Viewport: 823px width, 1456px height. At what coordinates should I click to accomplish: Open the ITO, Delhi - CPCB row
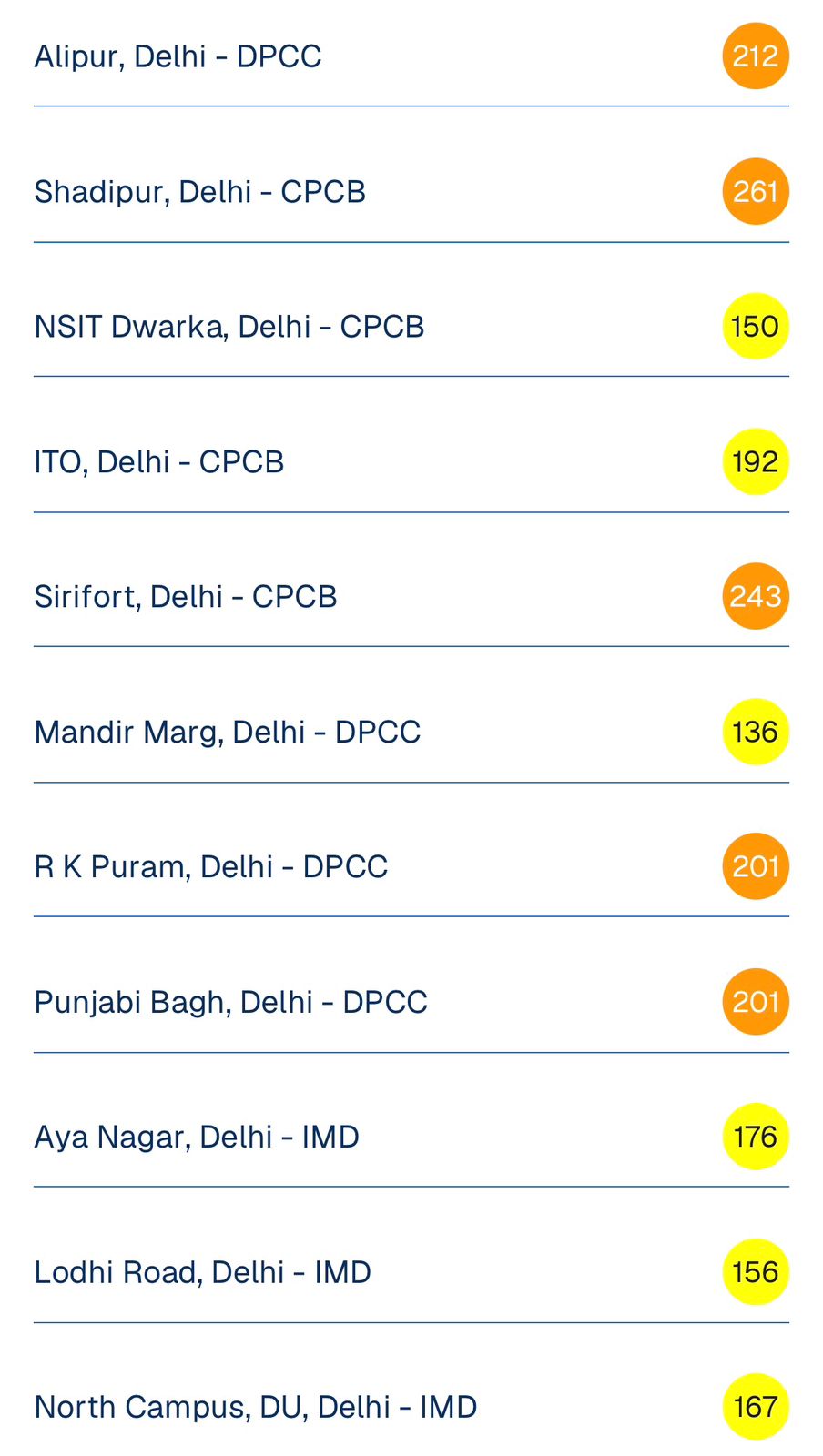tap(159, 462)
